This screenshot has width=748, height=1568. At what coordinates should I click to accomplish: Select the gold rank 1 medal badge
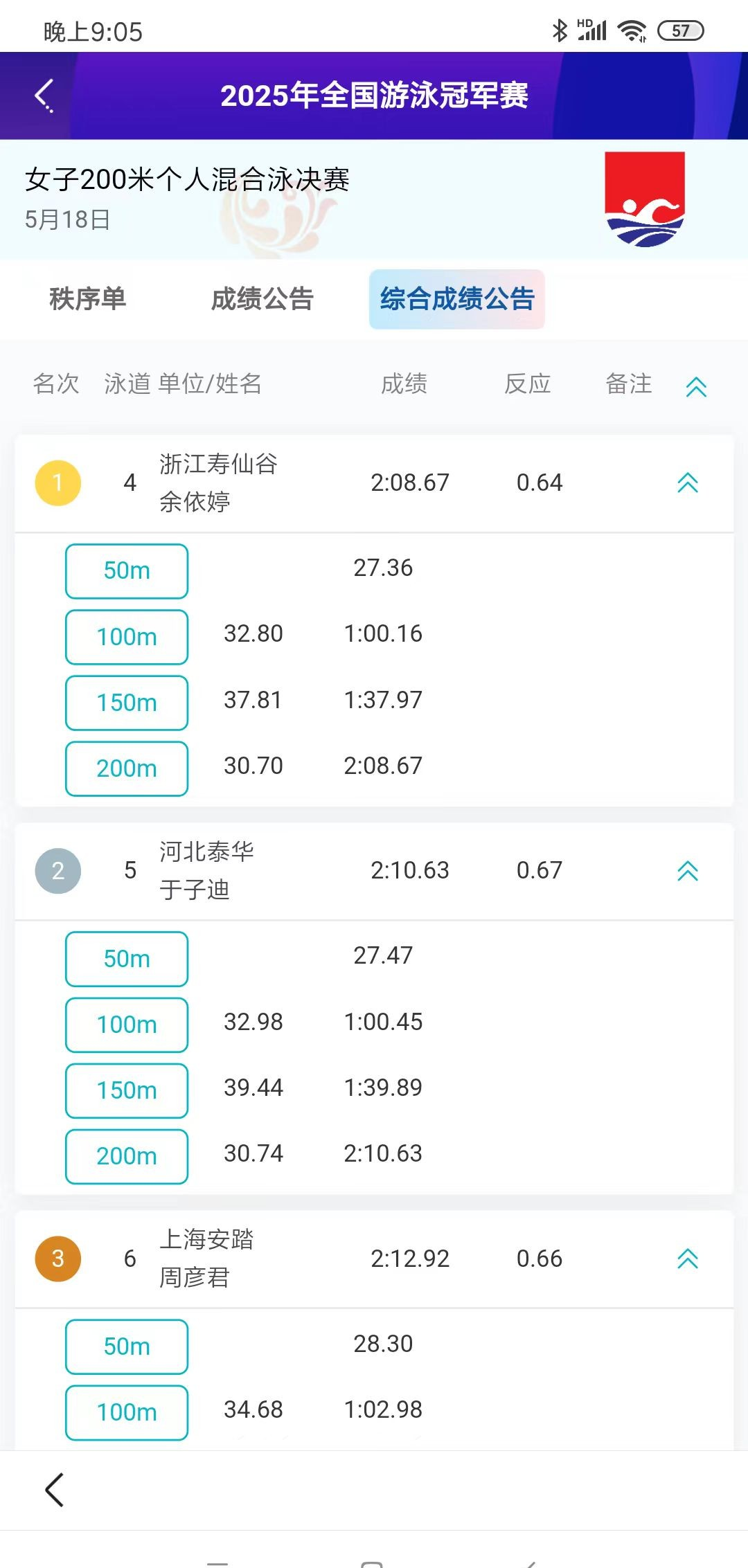click(x=58, y=483)
